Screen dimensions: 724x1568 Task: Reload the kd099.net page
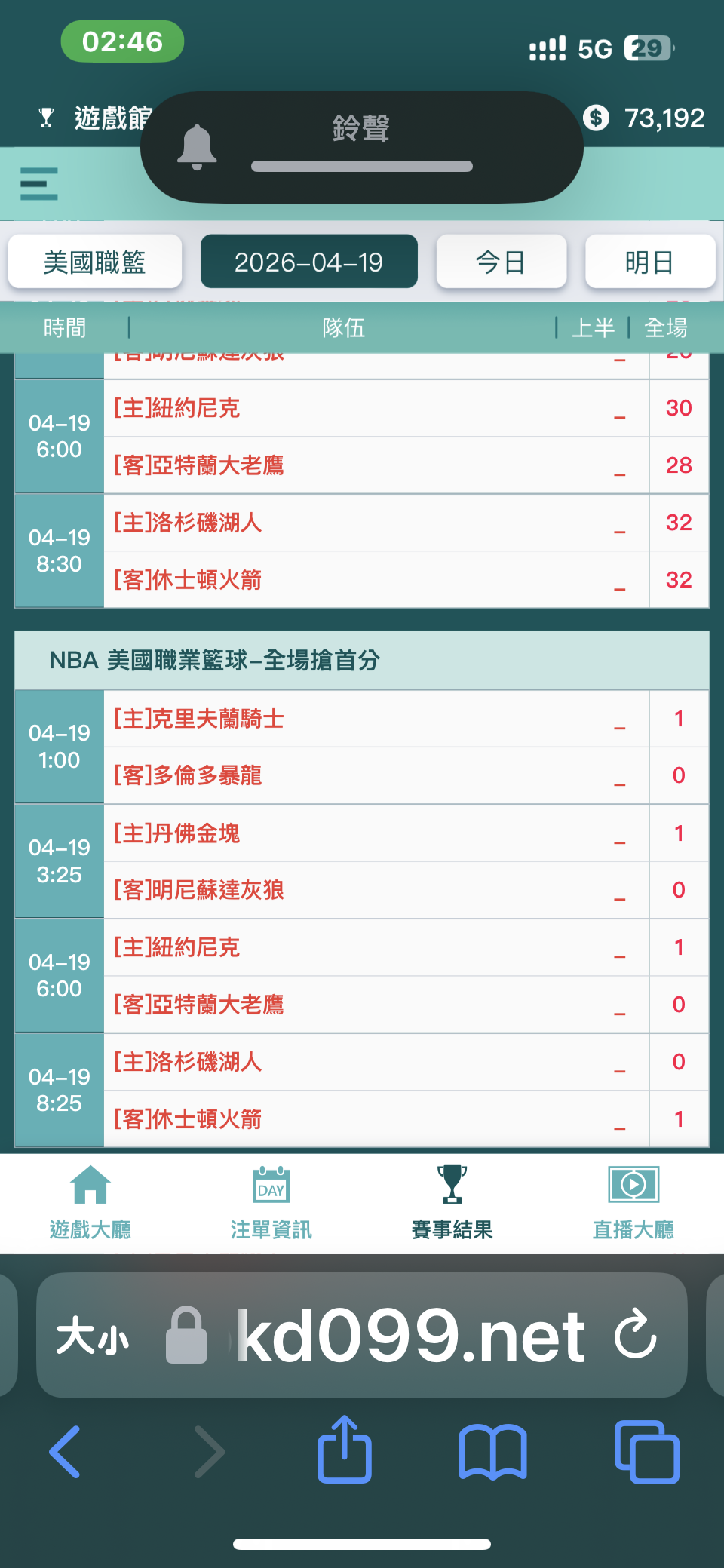click(x=635, y=1335)
